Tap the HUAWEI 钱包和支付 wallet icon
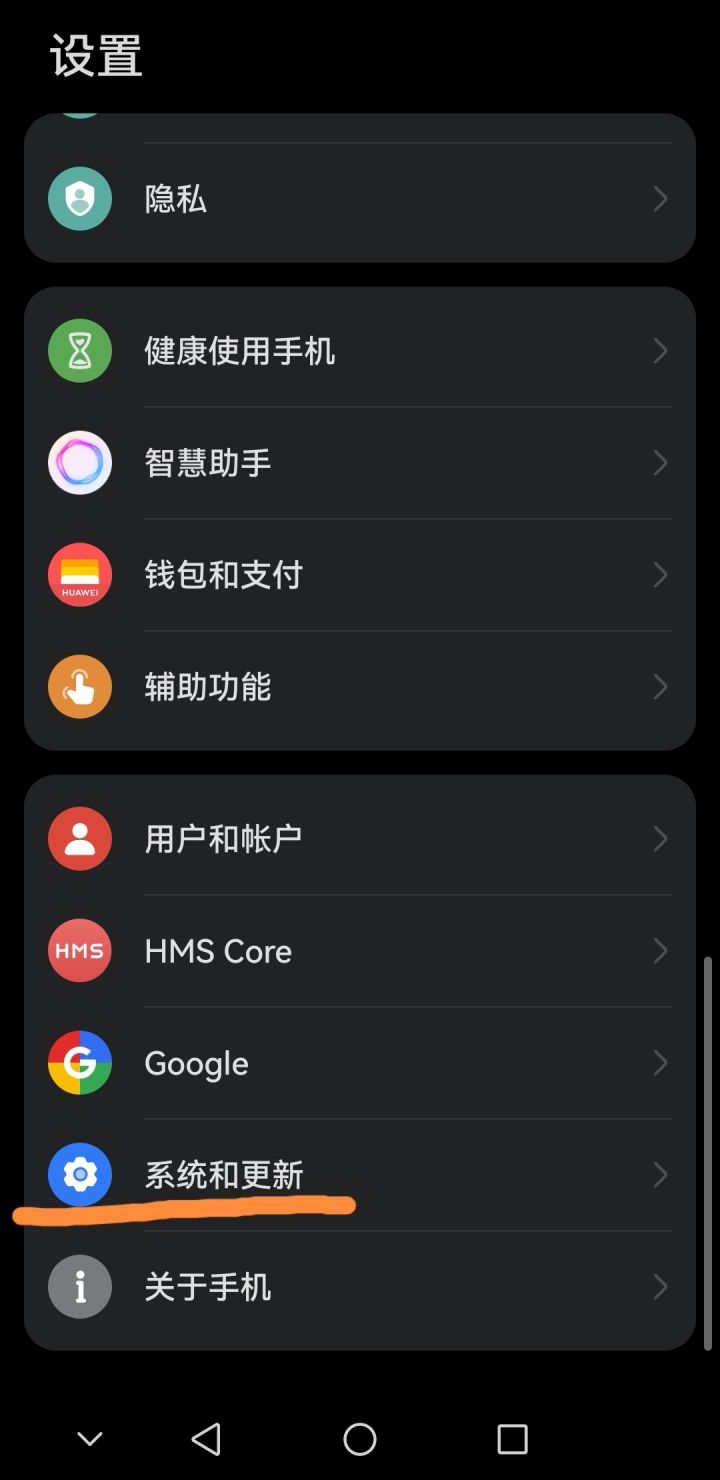The height and width of the screenshot is (1480, 720). pos(80,575)
